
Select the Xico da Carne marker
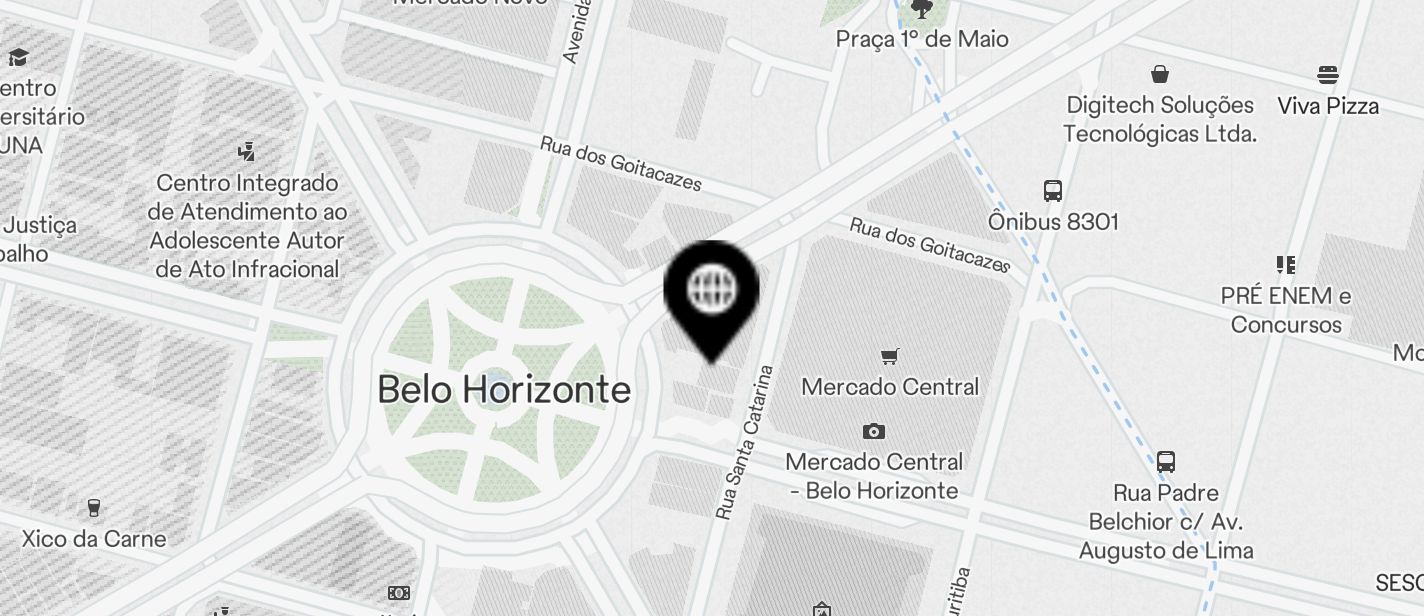(x=94, y=508)
